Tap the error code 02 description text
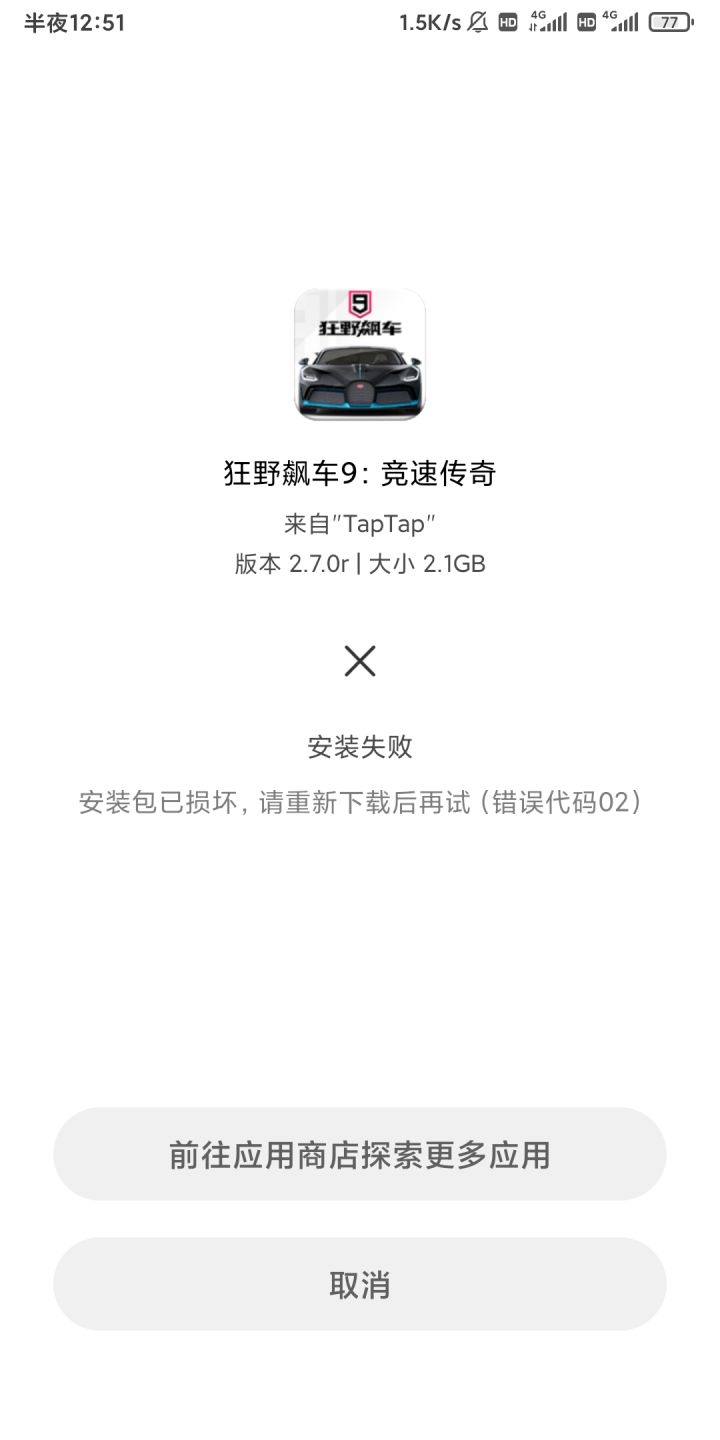720x1440 pixels. pyautogui.click(x=360, y=800)
